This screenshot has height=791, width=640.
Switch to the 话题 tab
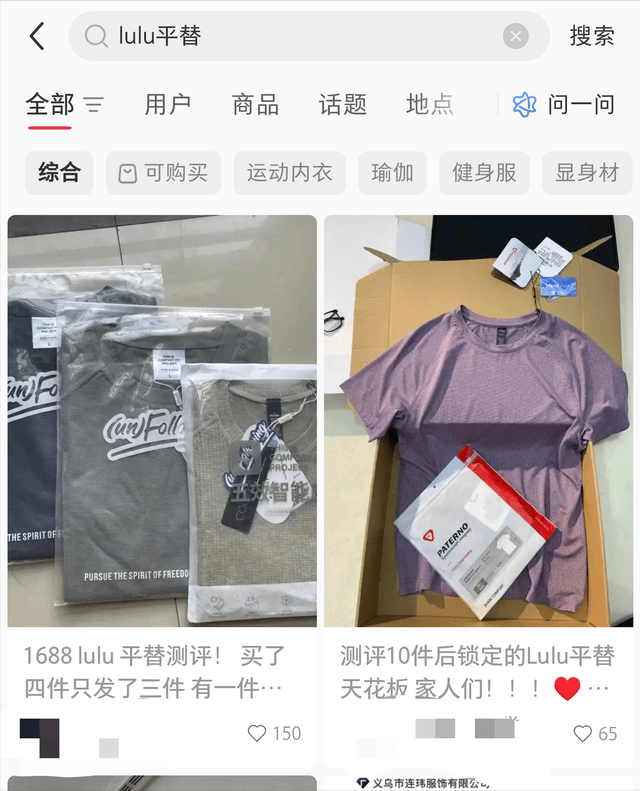[342, 104]
